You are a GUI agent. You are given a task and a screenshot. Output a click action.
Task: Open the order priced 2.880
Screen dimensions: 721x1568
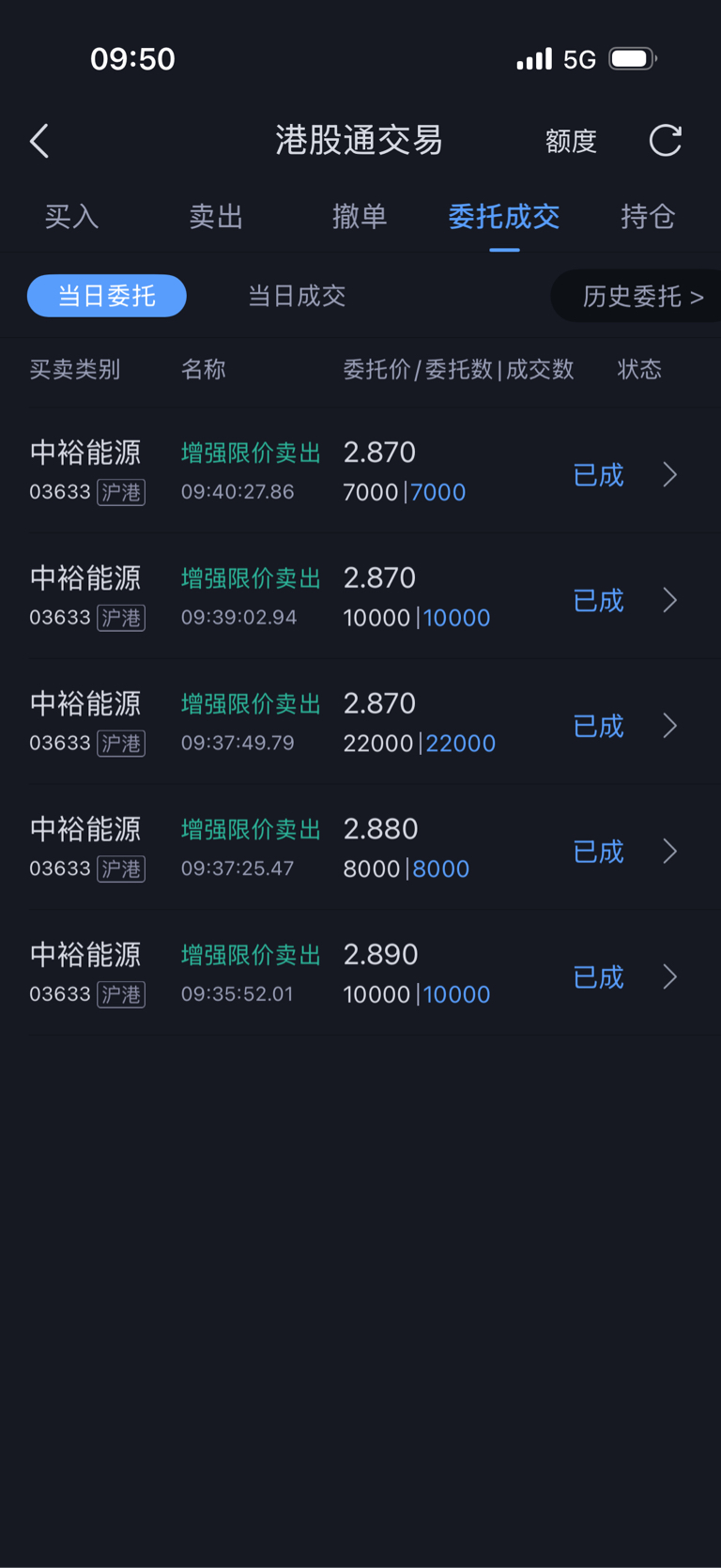[360, 848]
